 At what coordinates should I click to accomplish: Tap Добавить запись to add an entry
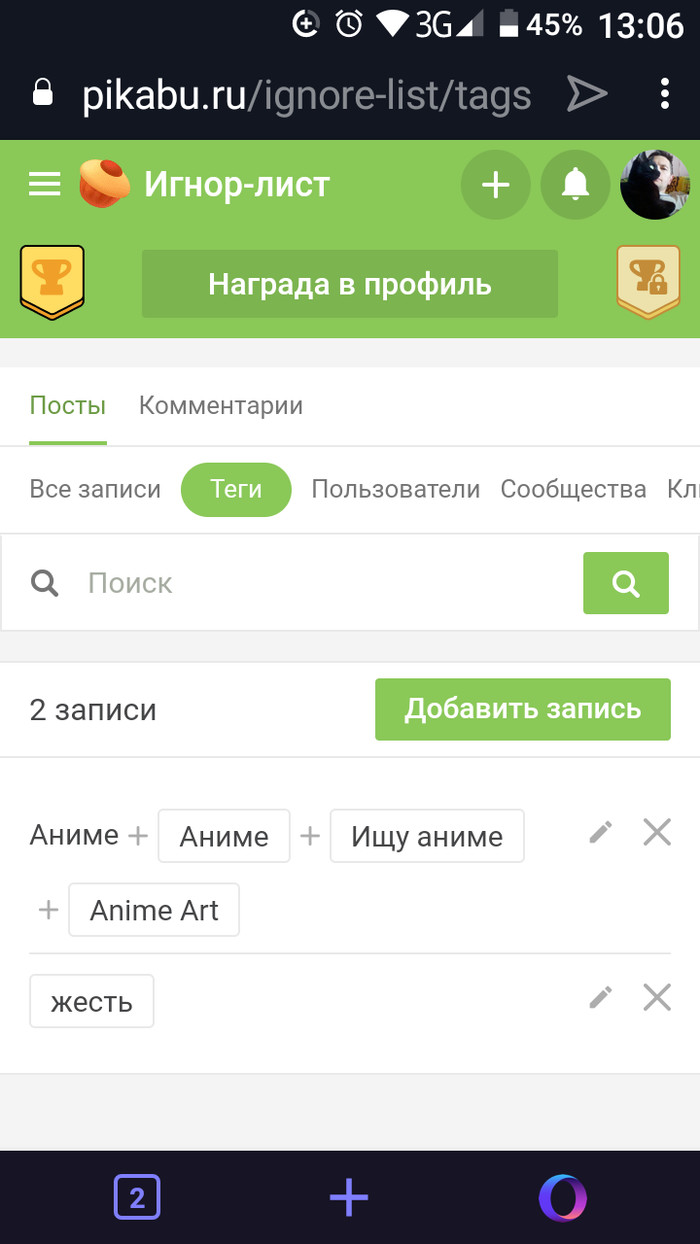(x=522, y=709)
